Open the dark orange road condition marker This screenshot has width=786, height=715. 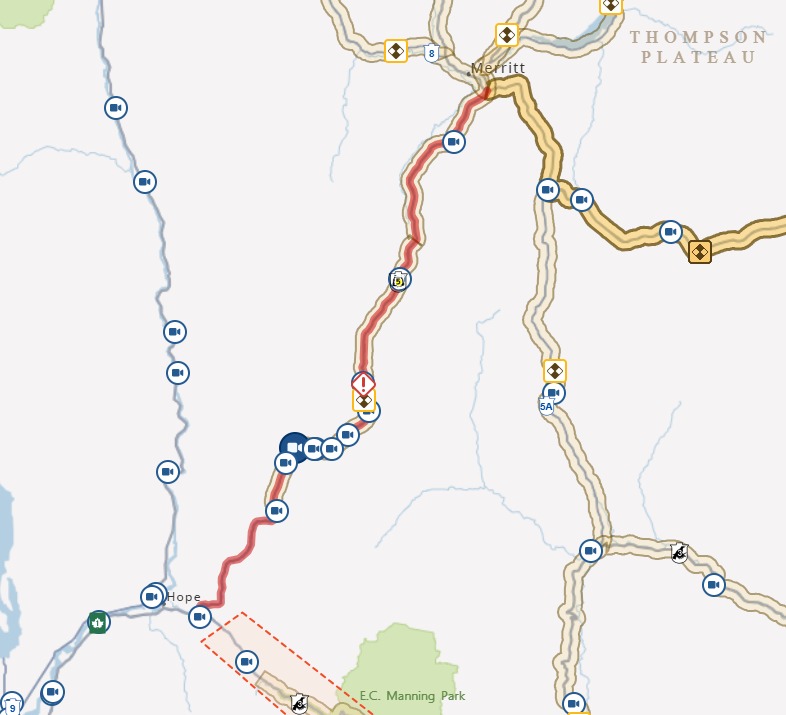[x=700, y=252]
